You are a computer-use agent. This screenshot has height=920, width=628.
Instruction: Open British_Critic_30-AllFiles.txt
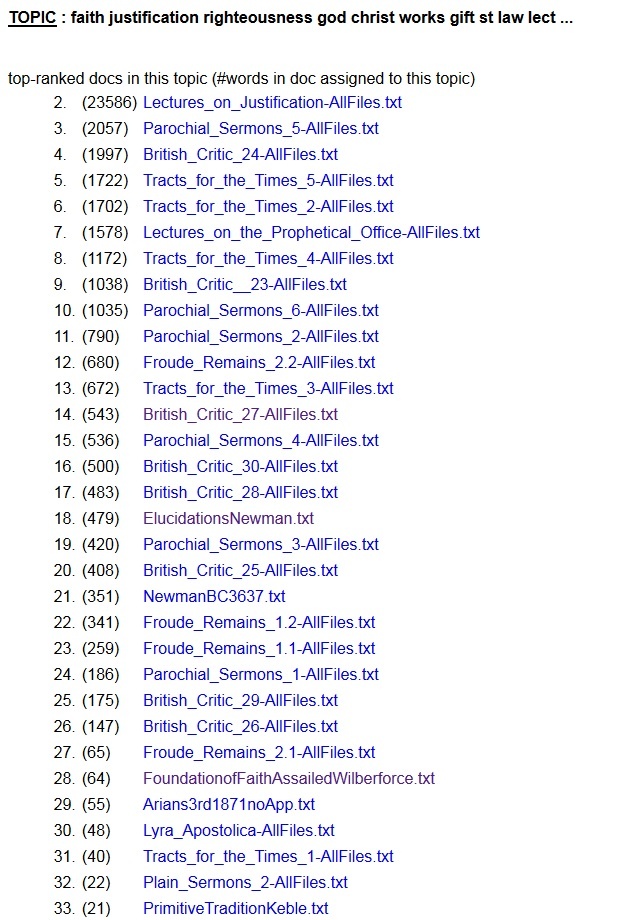point(241,466)
